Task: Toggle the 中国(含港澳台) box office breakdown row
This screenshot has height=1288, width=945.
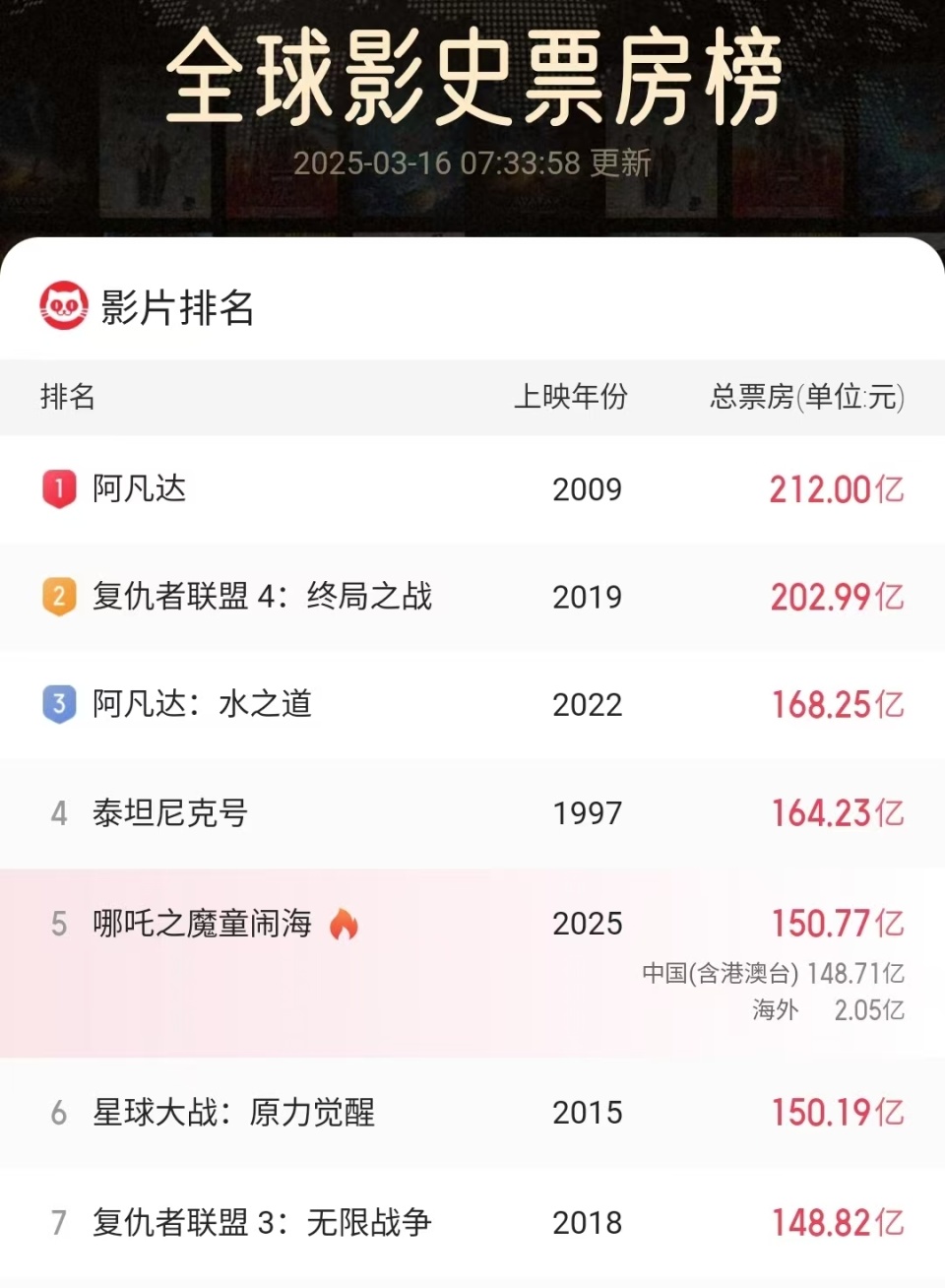Action: 775,969
